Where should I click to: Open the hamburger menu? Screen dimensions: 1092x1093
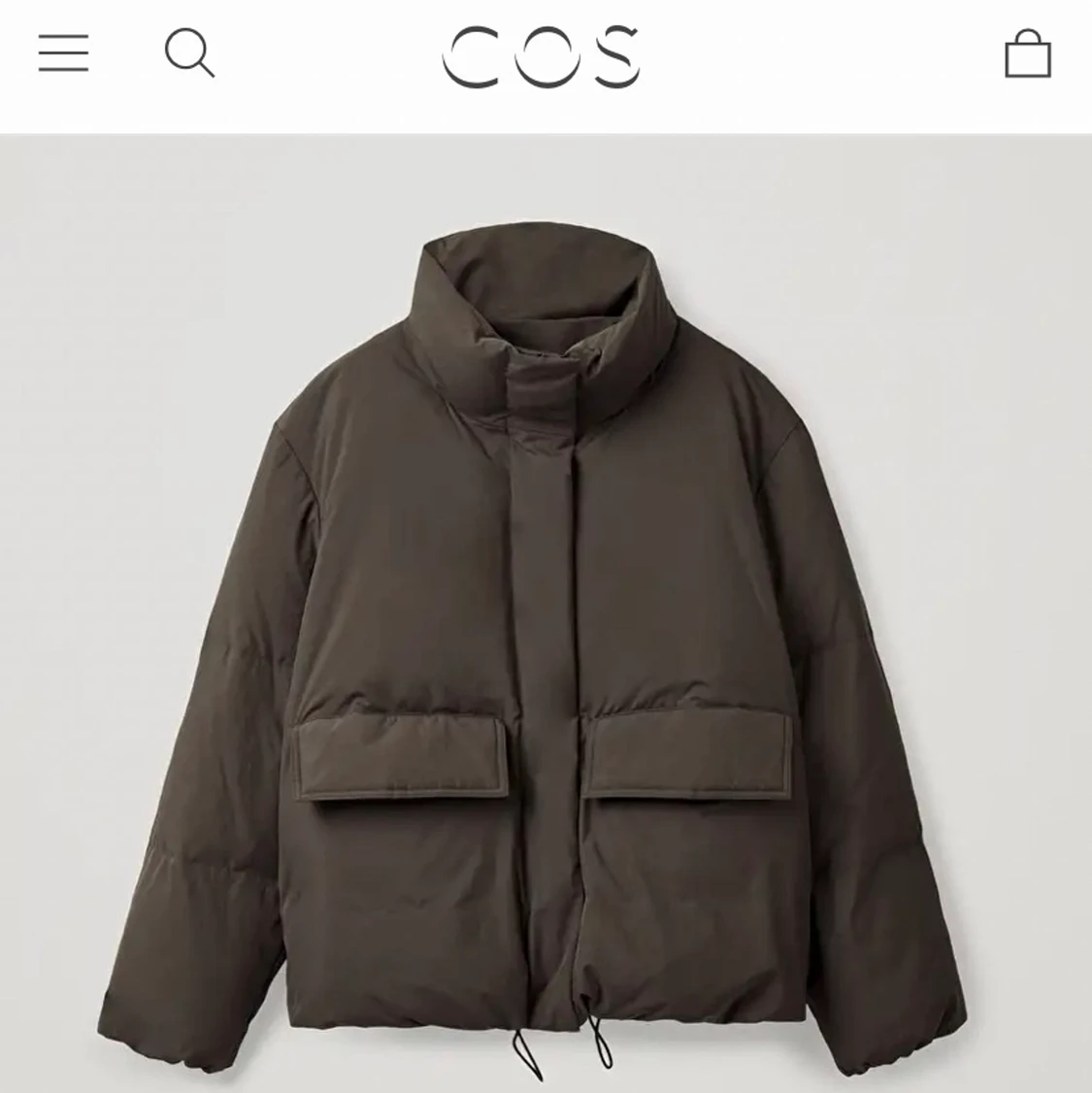[64, 52]
